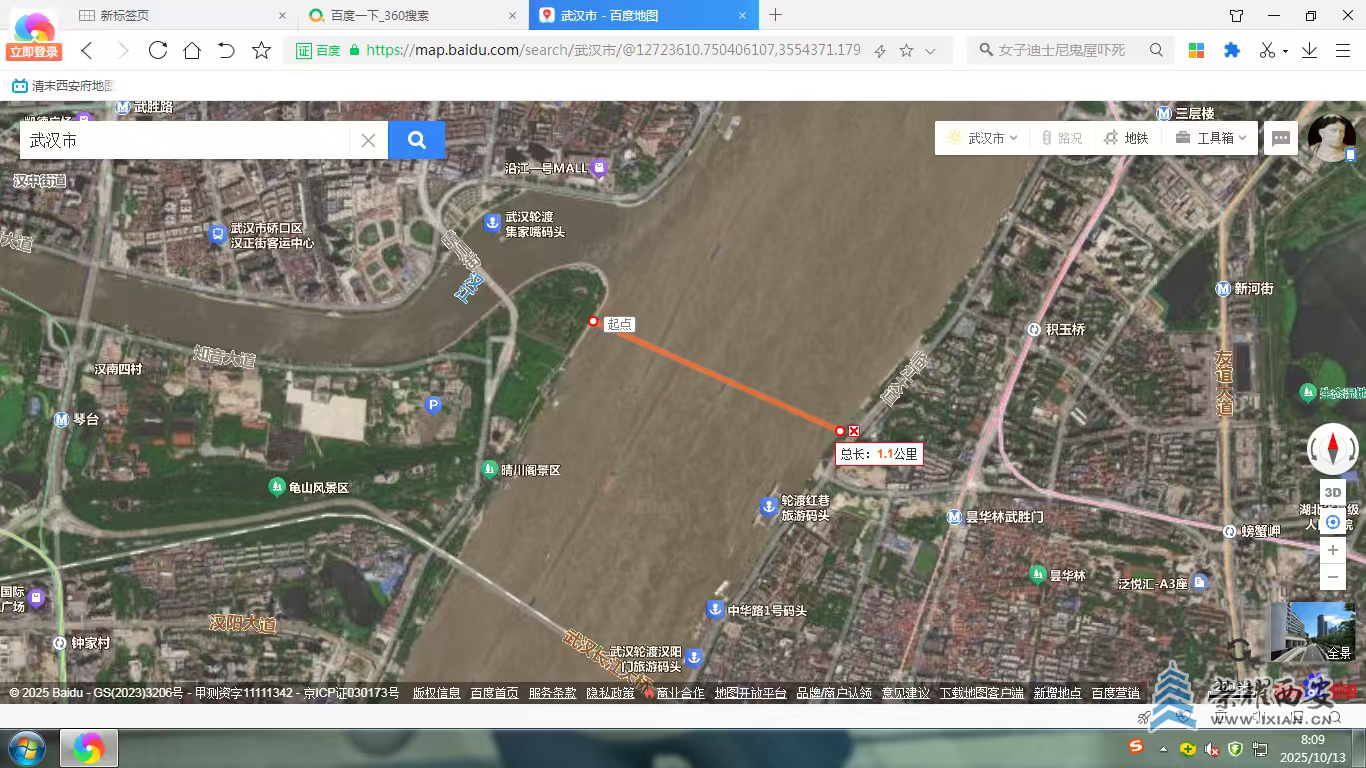Show the 地铁 subway map
Viewport: 1366px width, 768px height.
click(x=1127, y=138)
